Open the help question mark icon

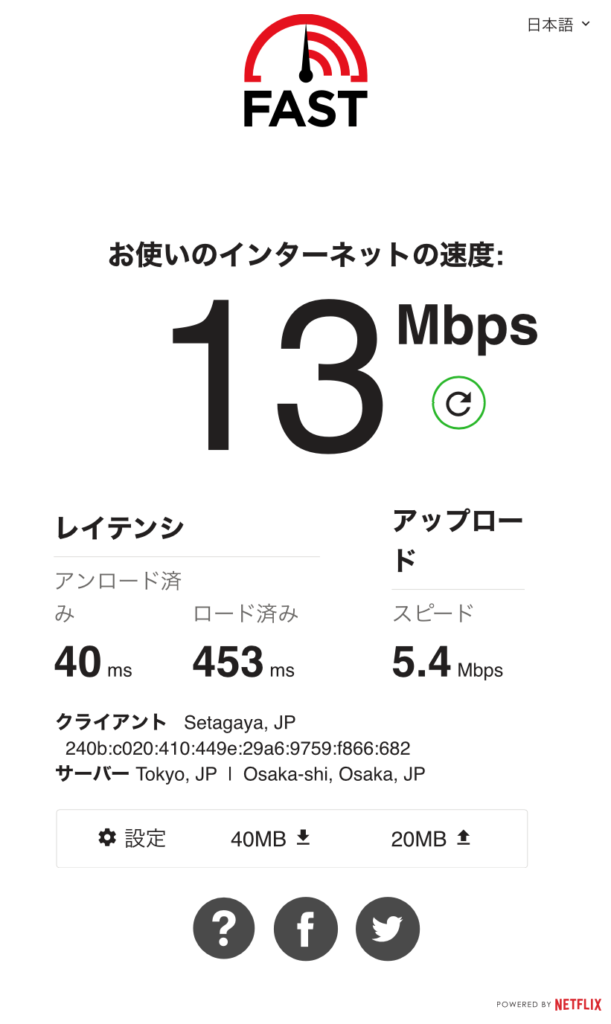224,928
